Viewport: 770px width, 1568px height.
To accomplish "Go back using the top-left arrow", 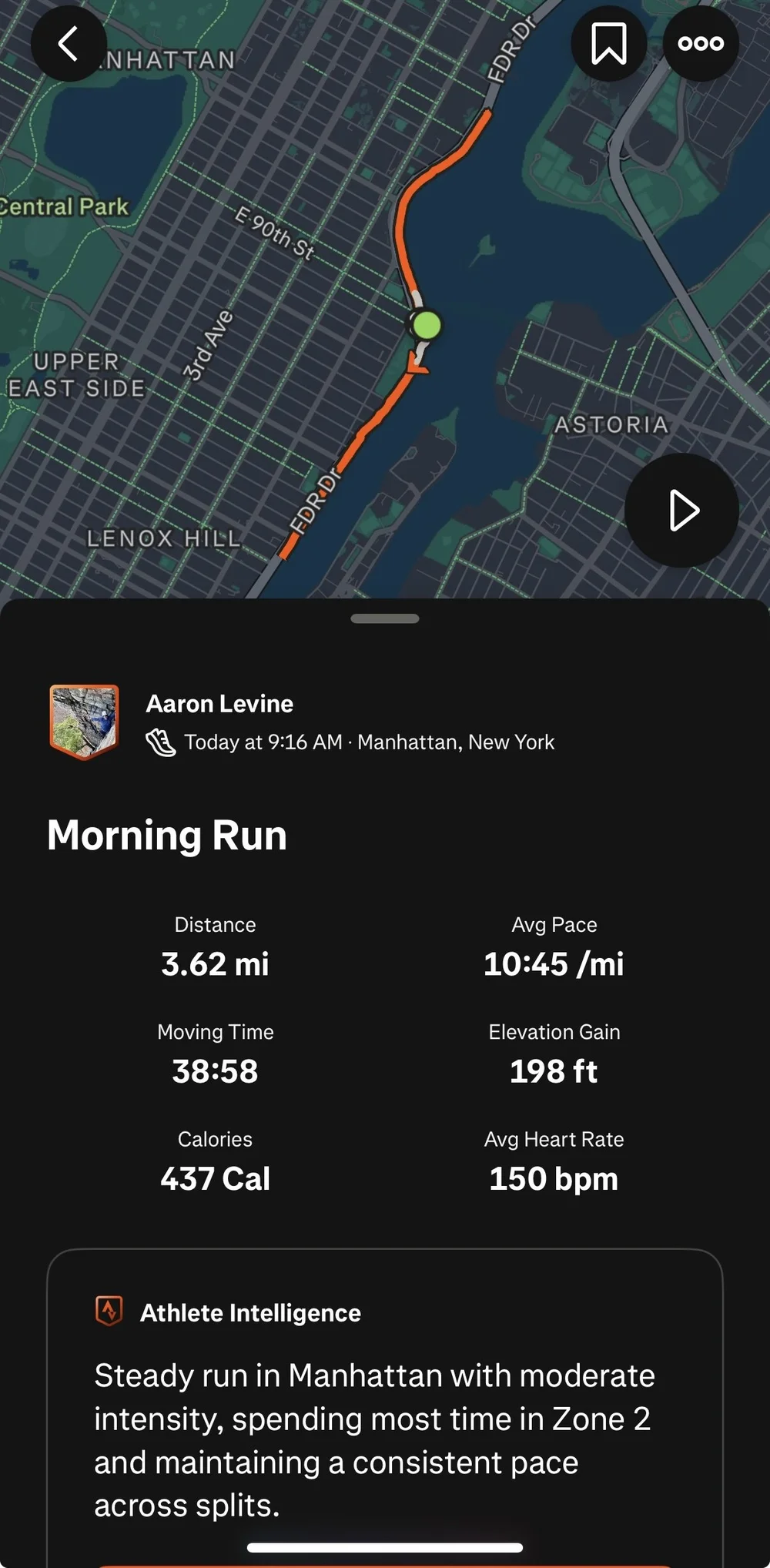I will click(69, 44).
